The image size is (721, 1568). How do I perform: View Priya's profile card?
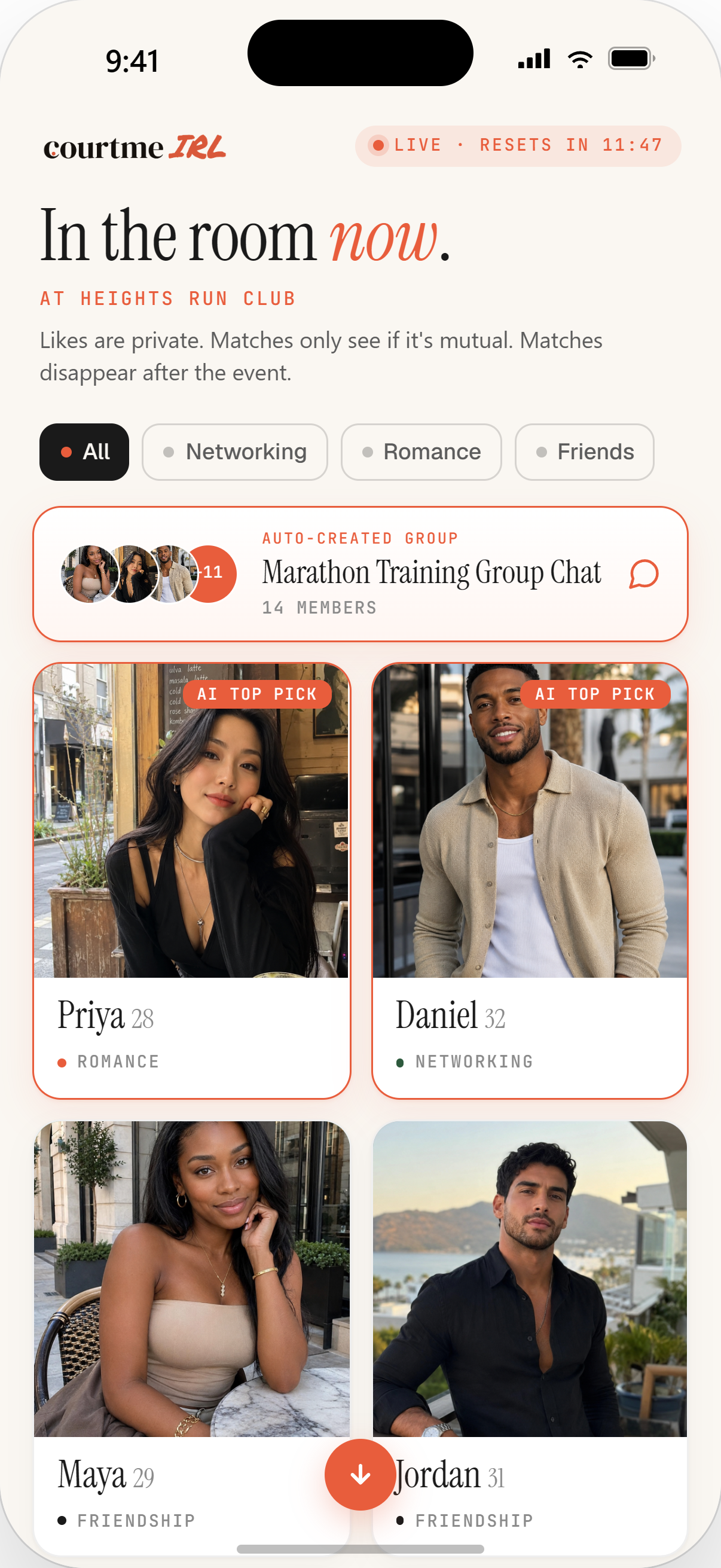(x=192, y=881)
